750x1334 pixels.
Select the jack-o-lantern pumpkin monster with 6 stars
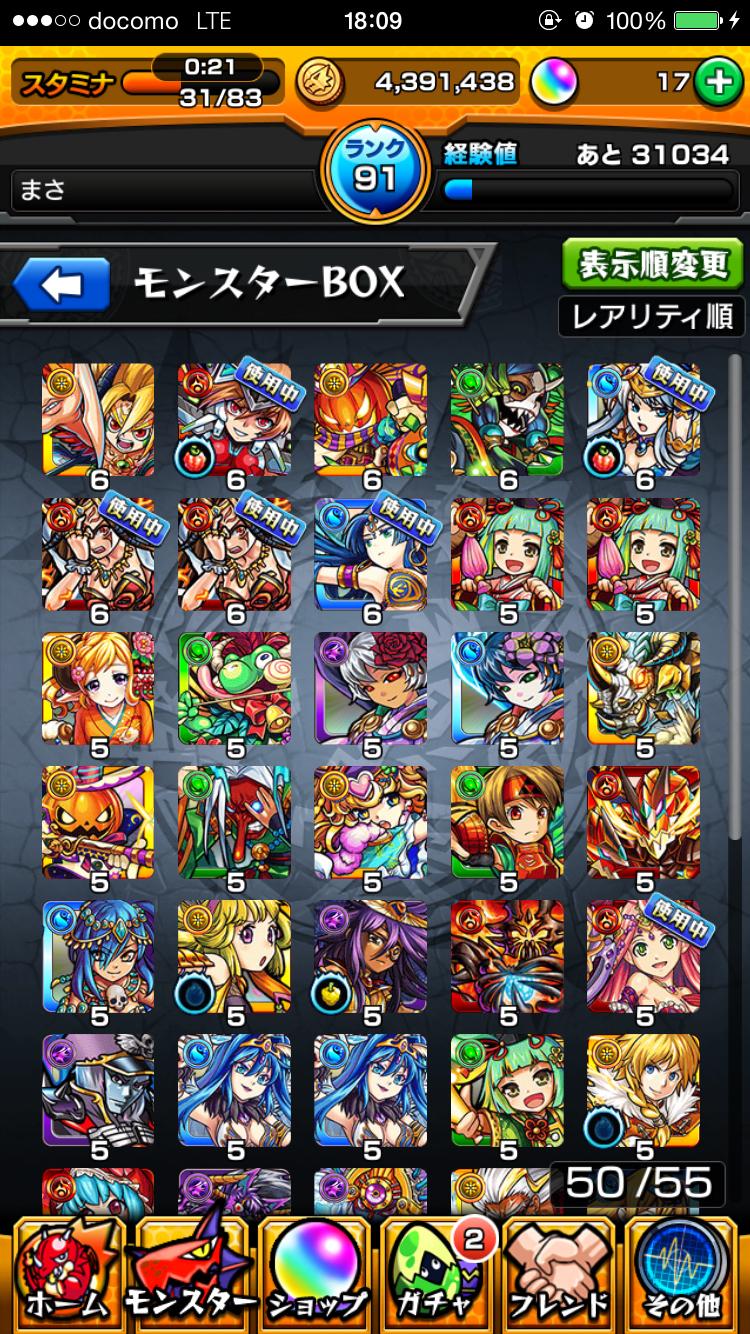coord(370,418)
